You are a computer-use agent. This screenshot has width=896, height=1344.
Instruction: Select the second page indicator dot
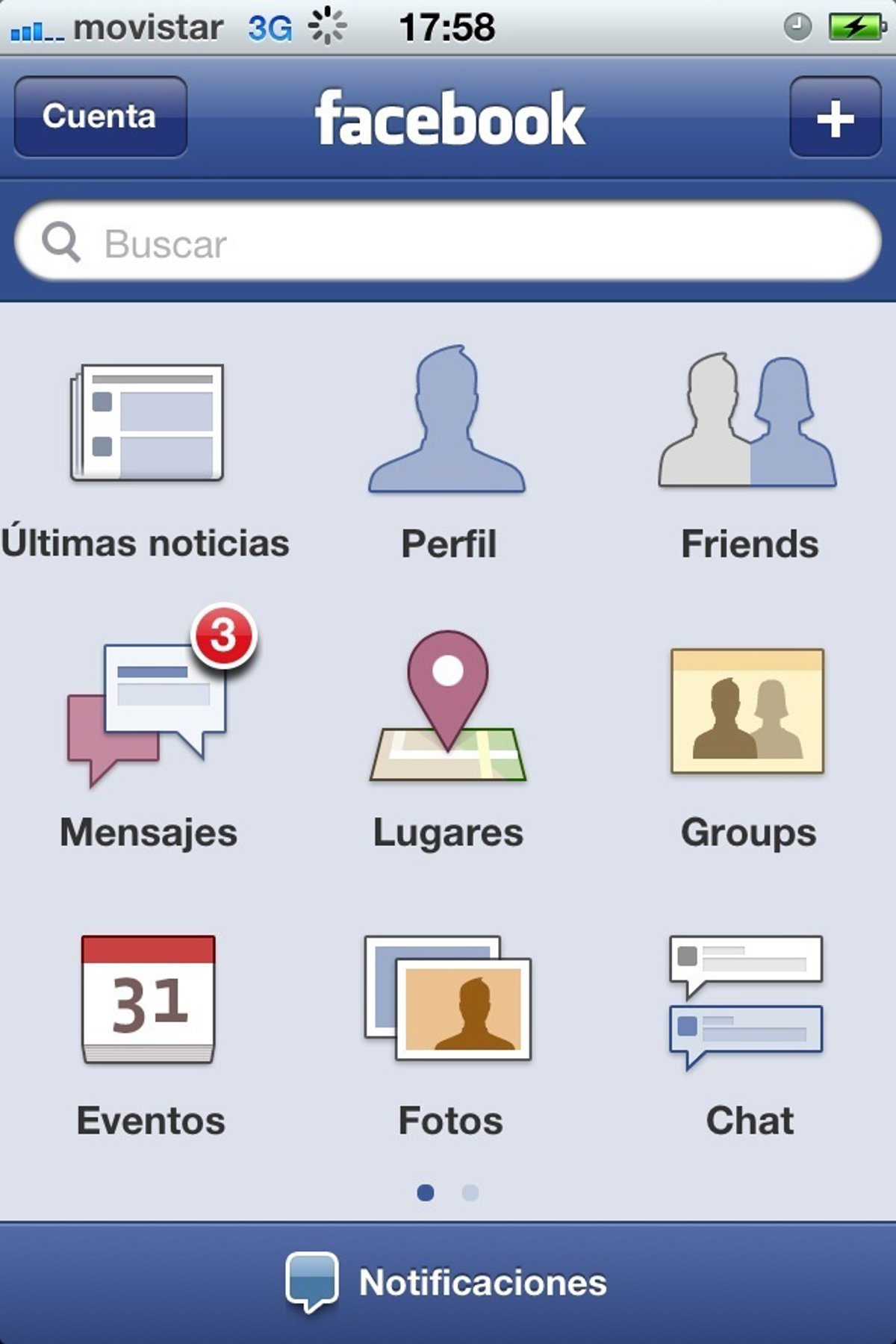click(x=470, y=1192)
